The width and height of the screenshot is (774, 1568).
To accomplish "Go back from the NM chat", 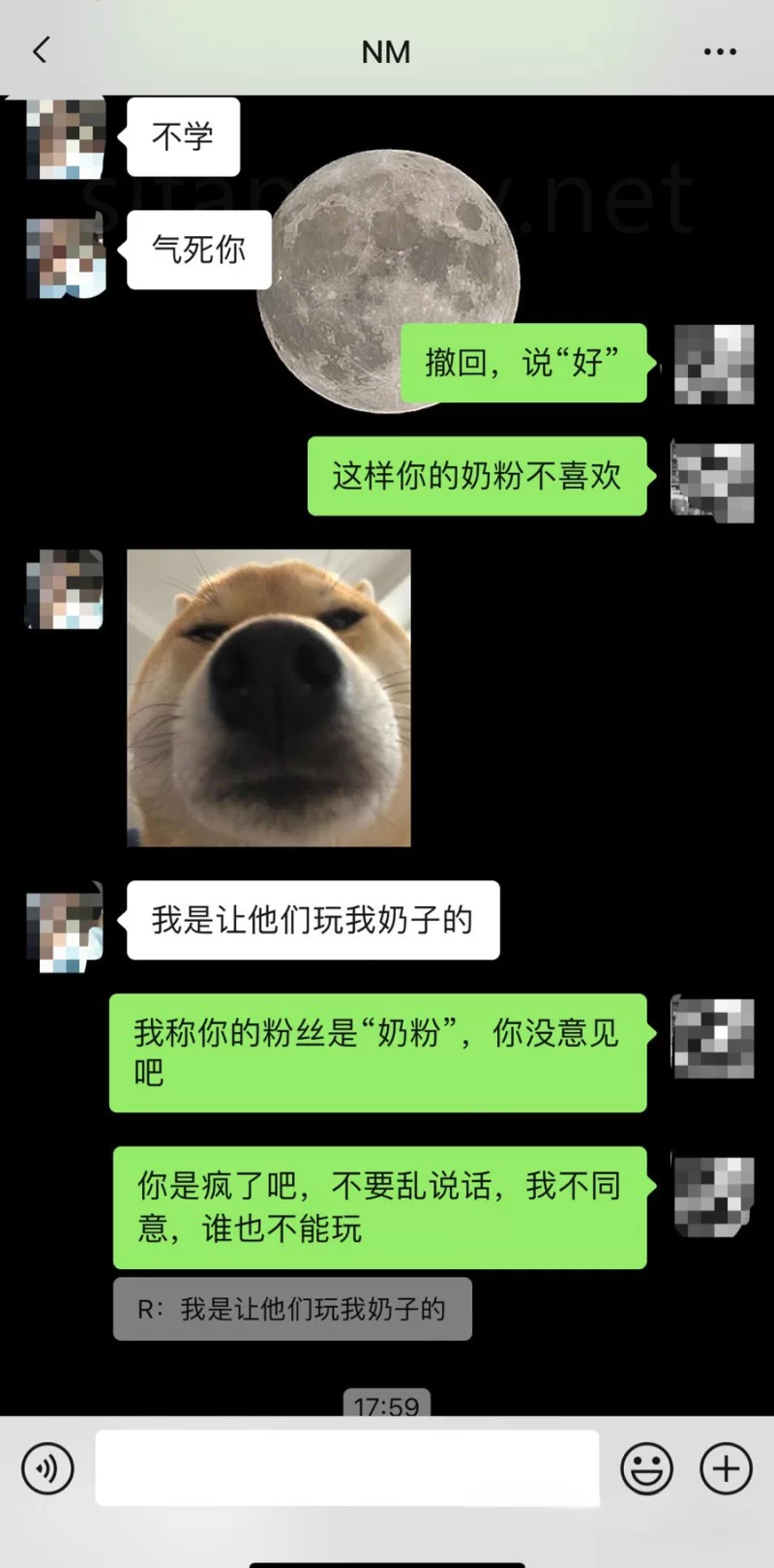I will coord(41,50).
